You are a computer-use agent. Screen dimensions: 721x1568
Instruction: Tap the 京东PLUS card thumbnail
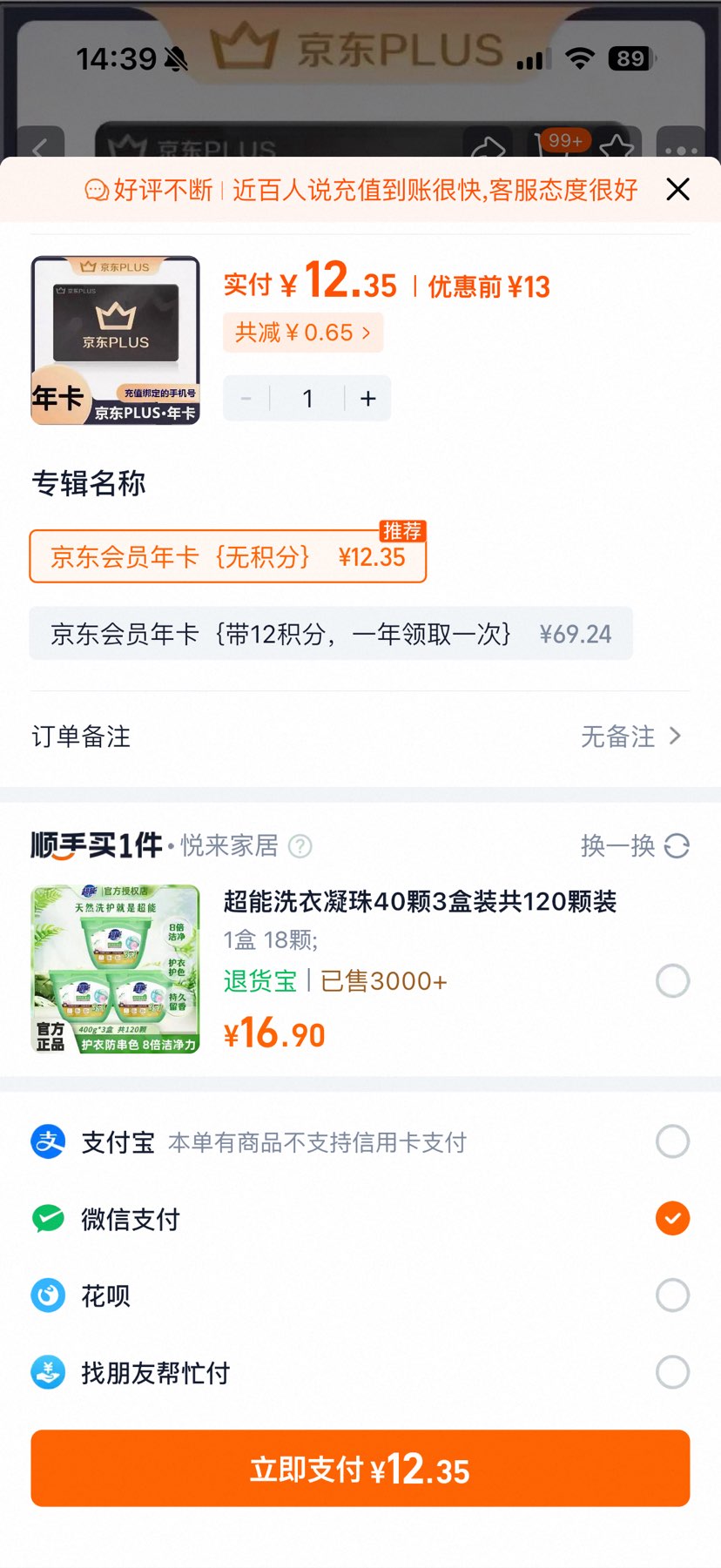114,340
